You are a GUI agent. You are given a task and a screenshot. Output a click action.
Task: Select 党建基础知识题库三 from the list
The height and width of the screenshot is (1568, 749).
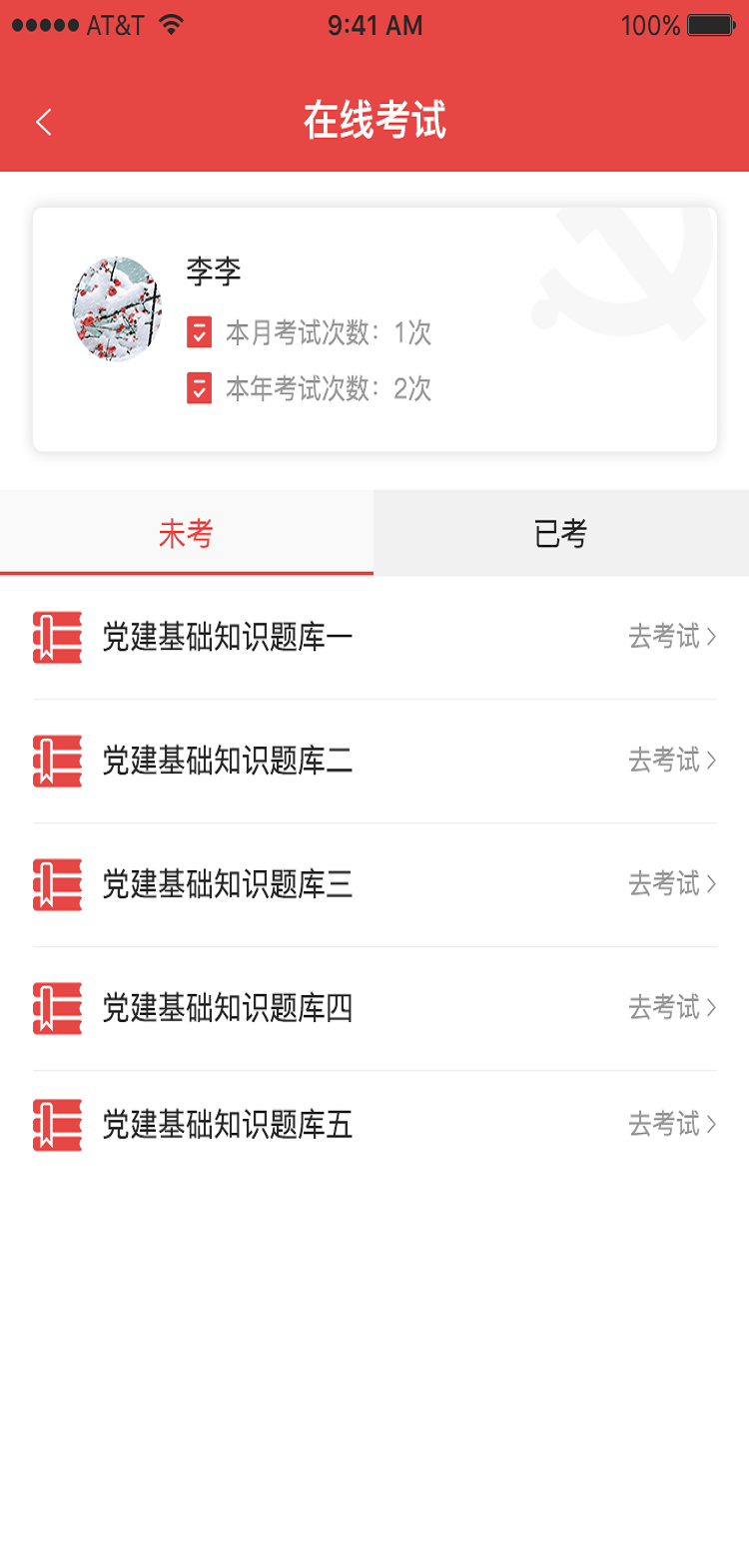[228, 885]
